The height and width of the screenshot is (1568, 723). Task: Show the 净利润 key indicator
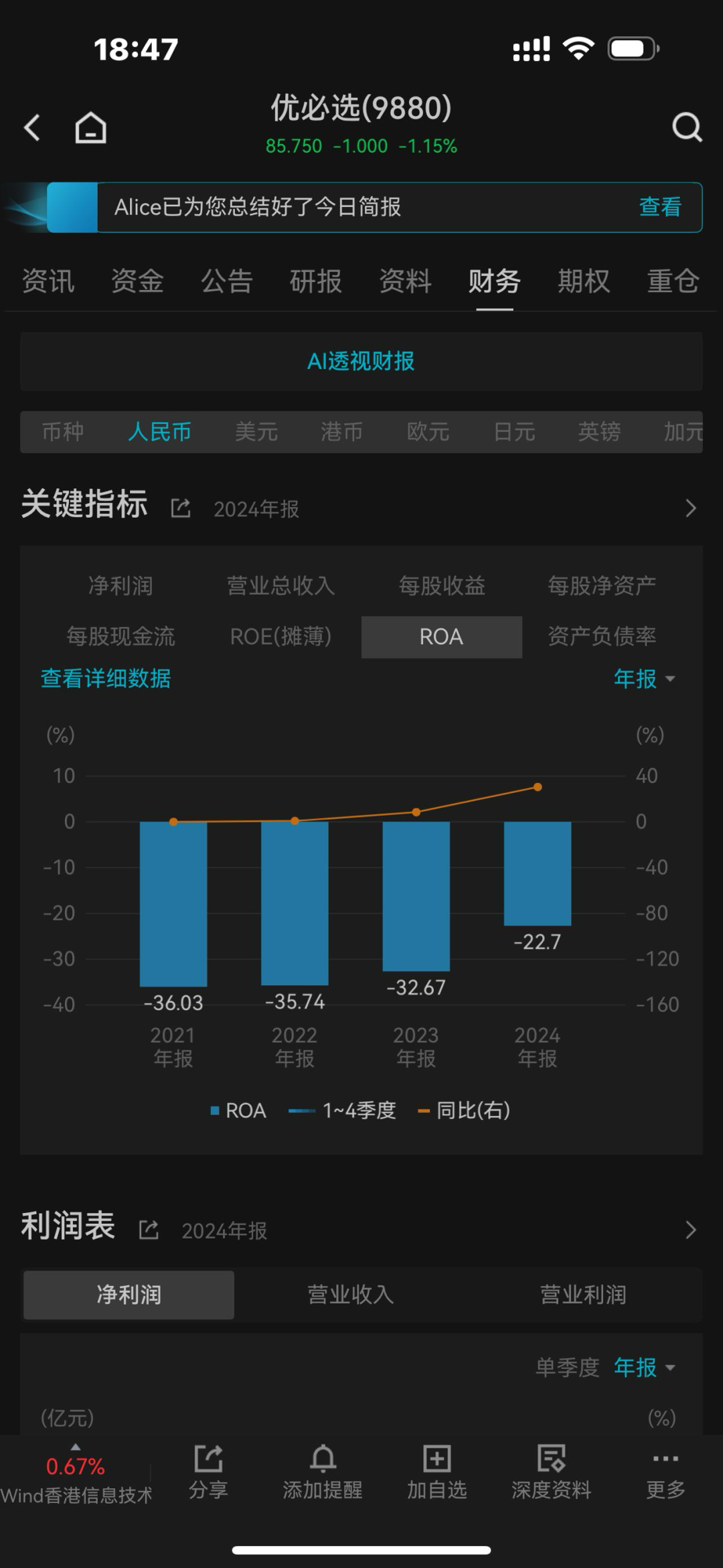click(x=120, y=585)
